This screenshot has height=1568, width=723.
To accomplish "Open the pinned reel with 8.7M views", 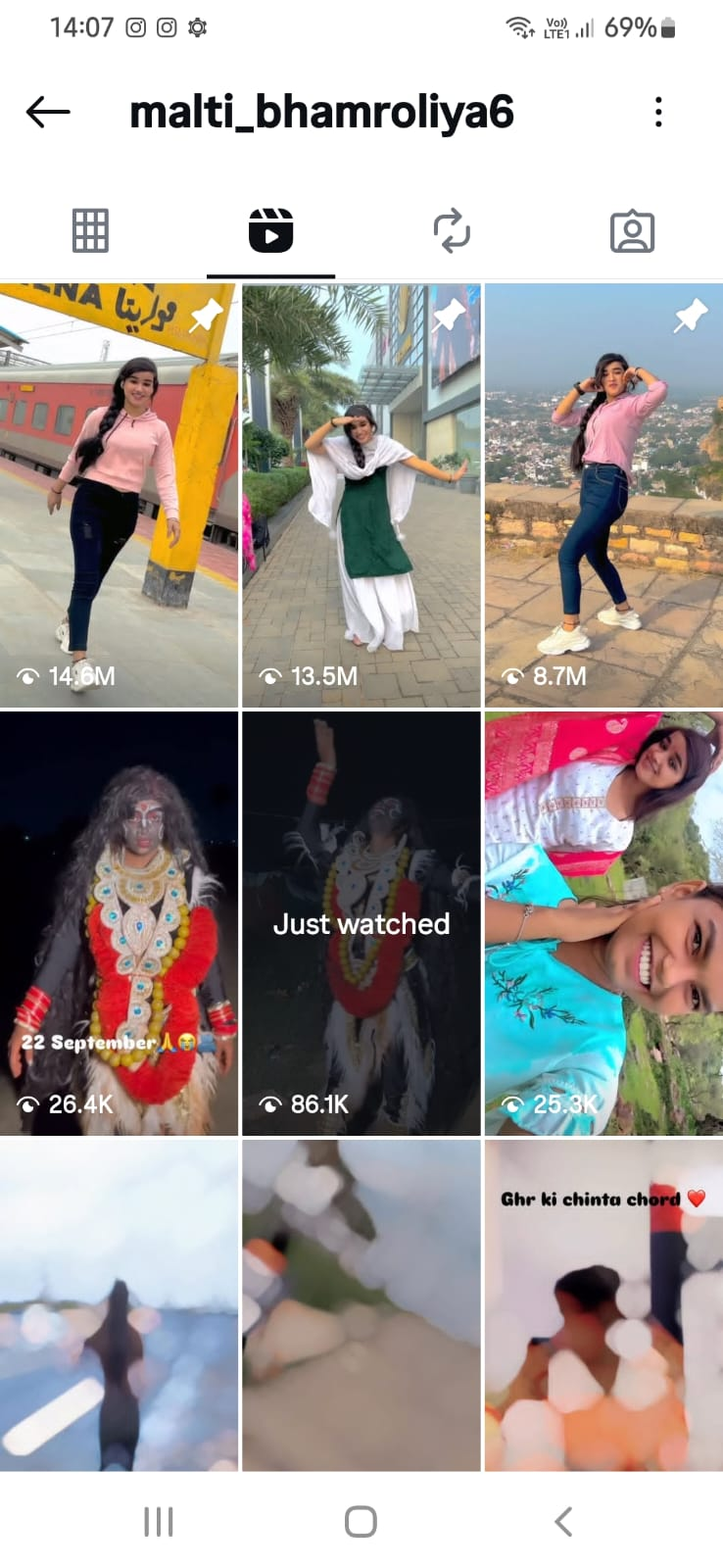I will pos(603,495).
